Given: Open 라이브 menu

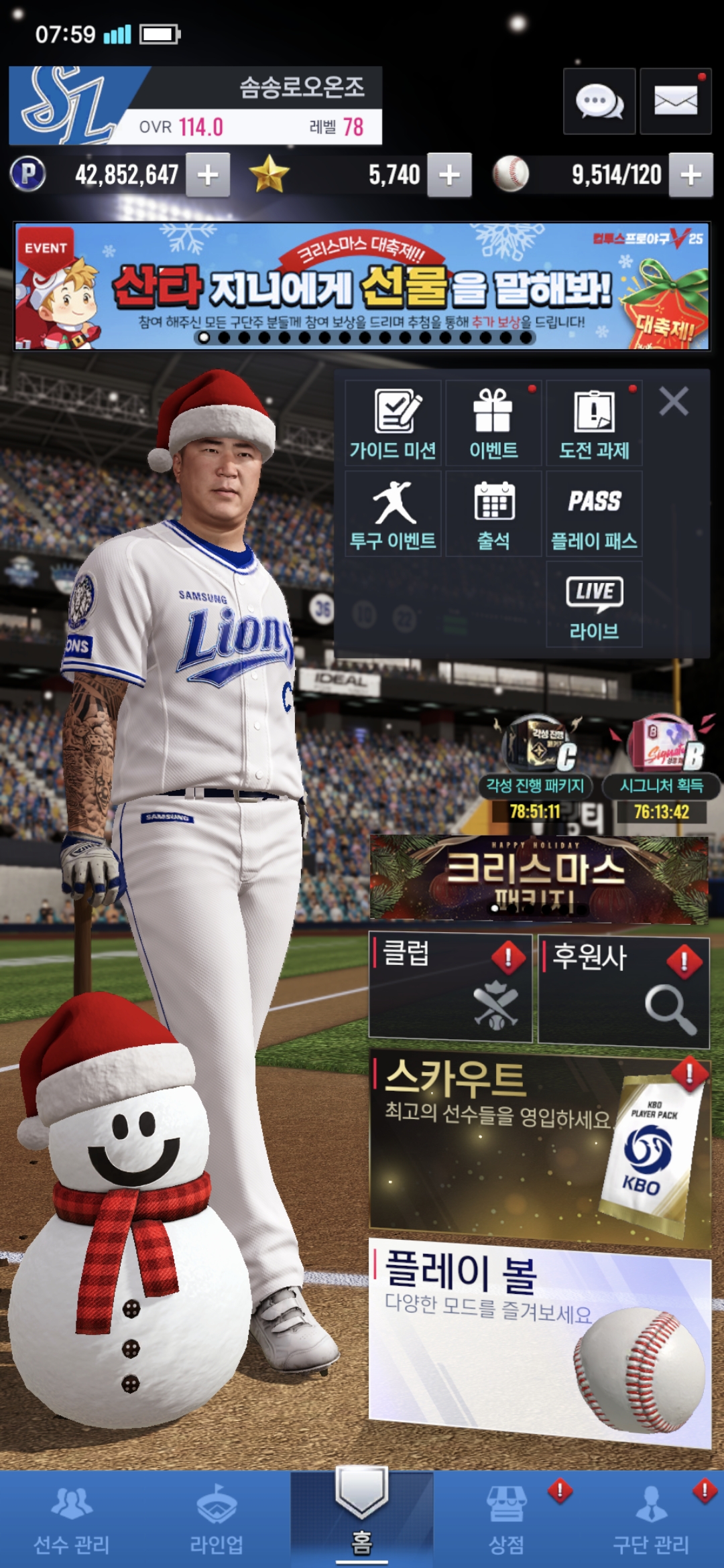Looking at the screenshot, I should coord(594,604).
